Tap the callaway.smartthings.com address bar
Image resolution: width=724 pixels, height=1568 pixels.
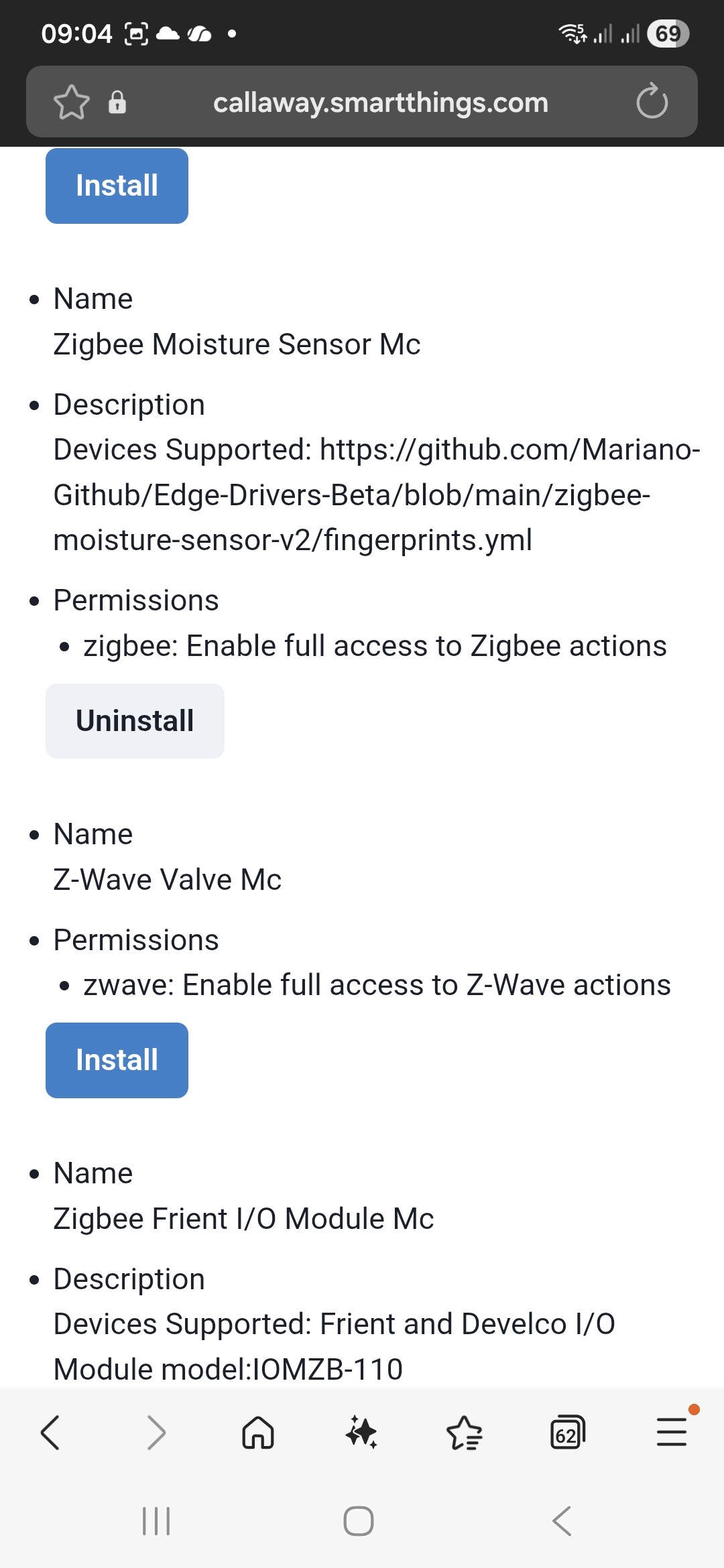(381, 103)
